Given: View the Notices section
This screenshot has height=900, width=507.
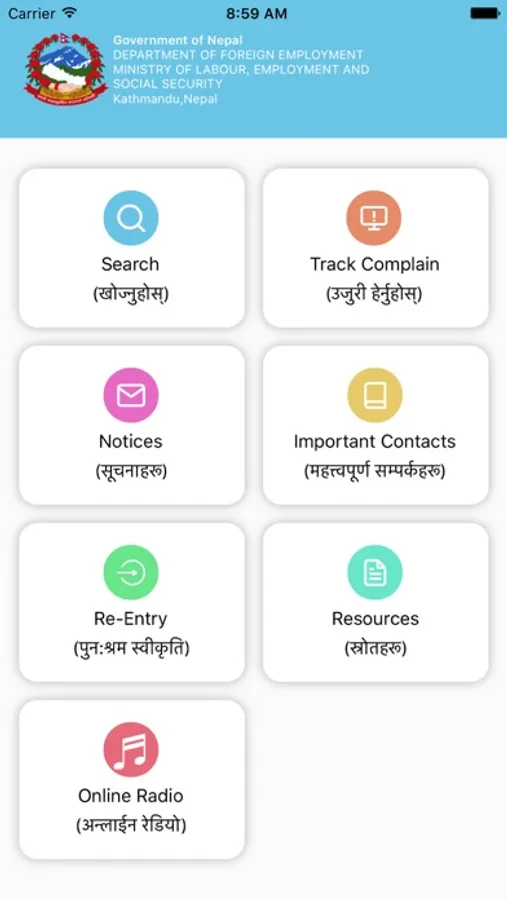Looking at the screenshot, I should point(131,425).
